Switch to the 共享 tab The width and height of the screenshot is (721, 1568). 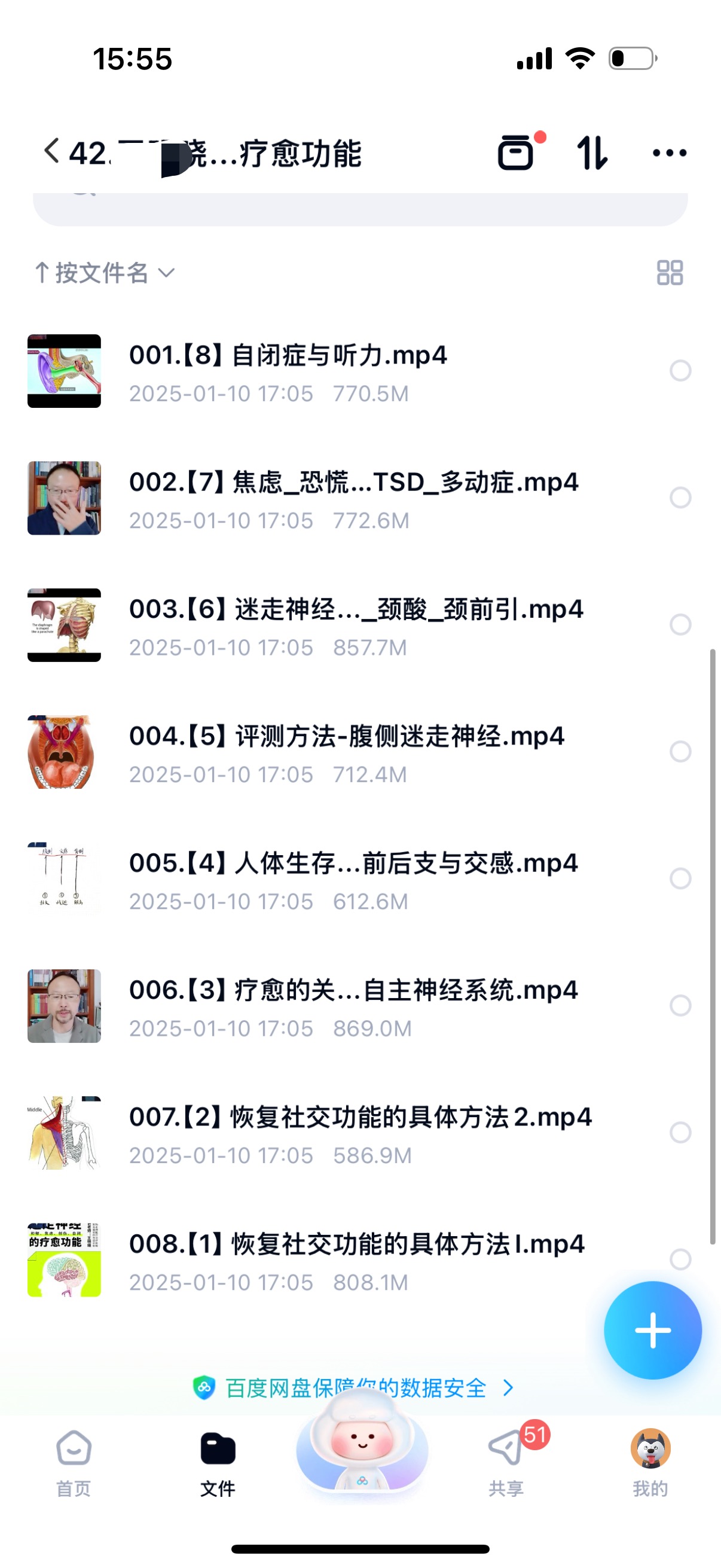pos(506,1462)
